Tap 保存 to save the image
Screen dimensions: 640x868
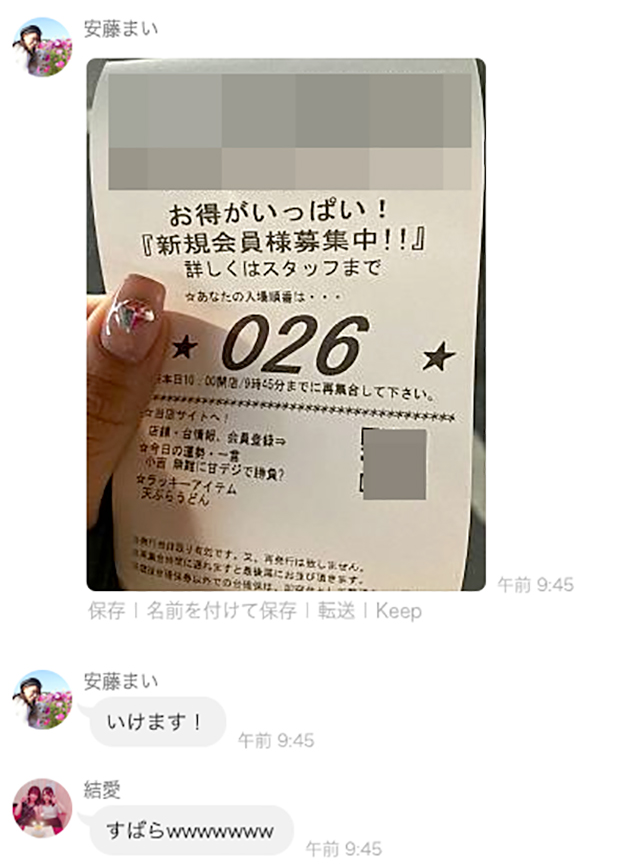pos(106,610)
